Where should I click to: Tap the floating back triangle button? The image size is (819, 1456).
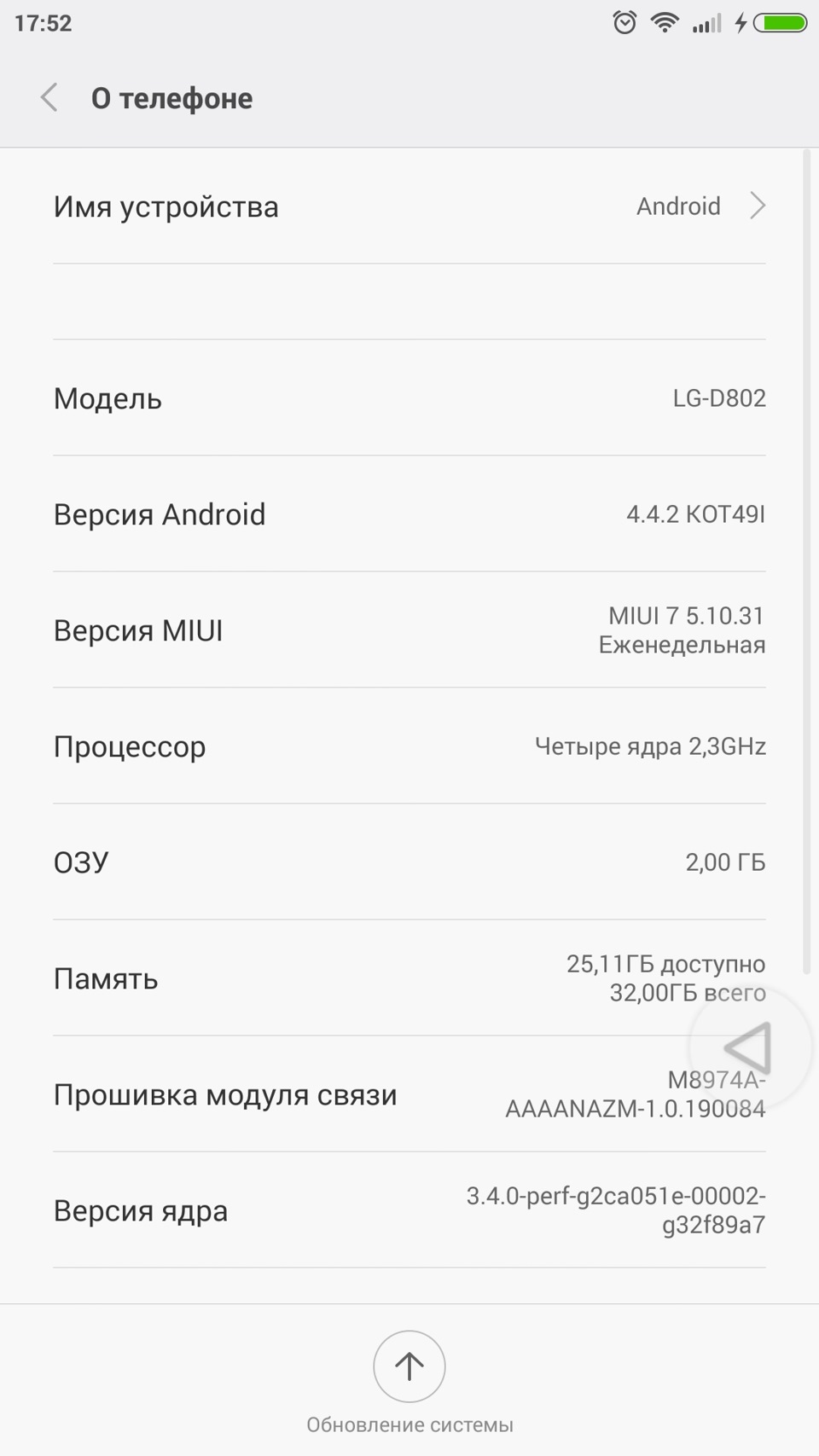pos(748,1047)
